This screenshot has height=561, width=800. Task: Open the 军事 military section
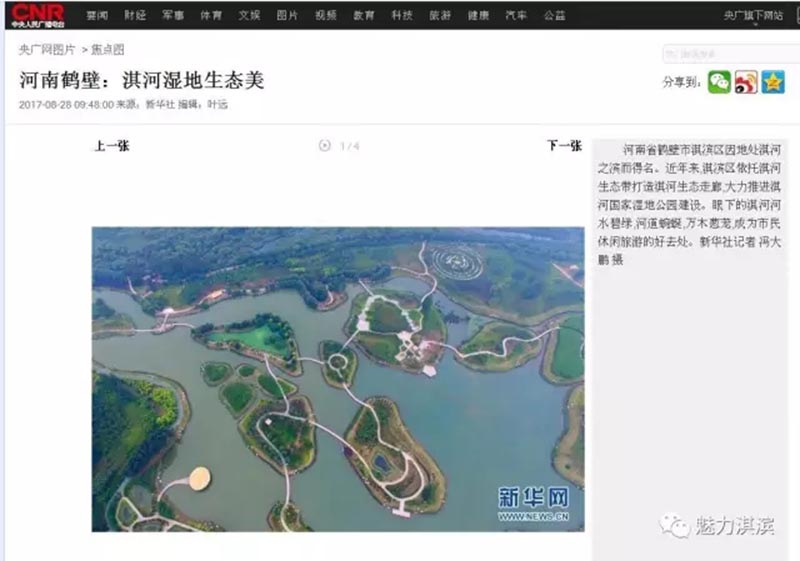tap(173, 15)
